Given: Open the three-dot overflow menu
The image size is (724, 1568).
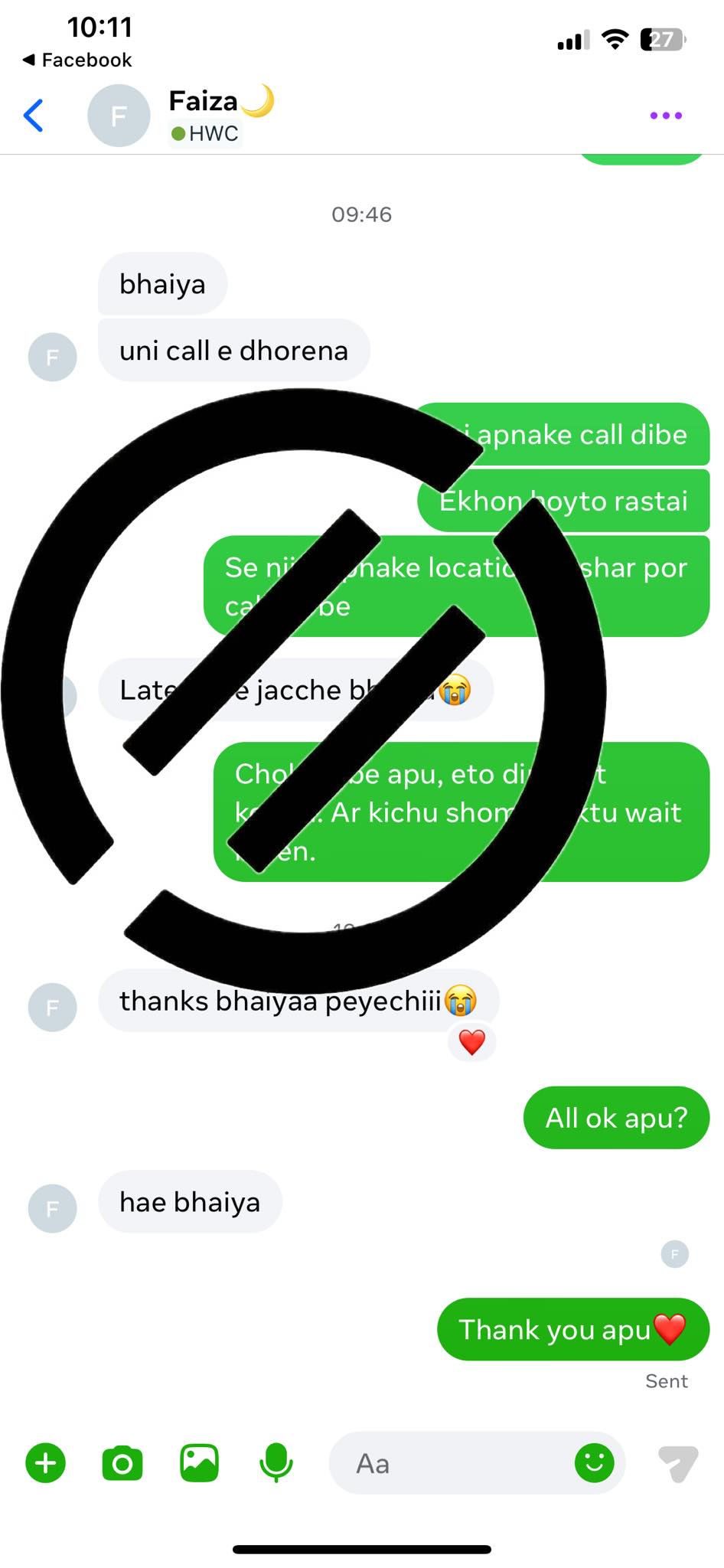Looking at the screenshot, I should (x=665, y=116).
